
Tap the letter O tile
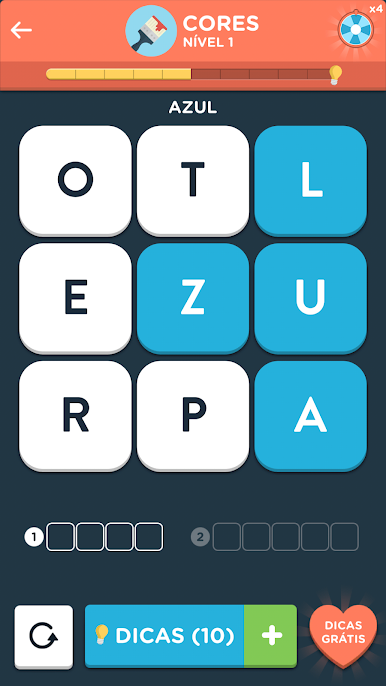coord(75,181)
